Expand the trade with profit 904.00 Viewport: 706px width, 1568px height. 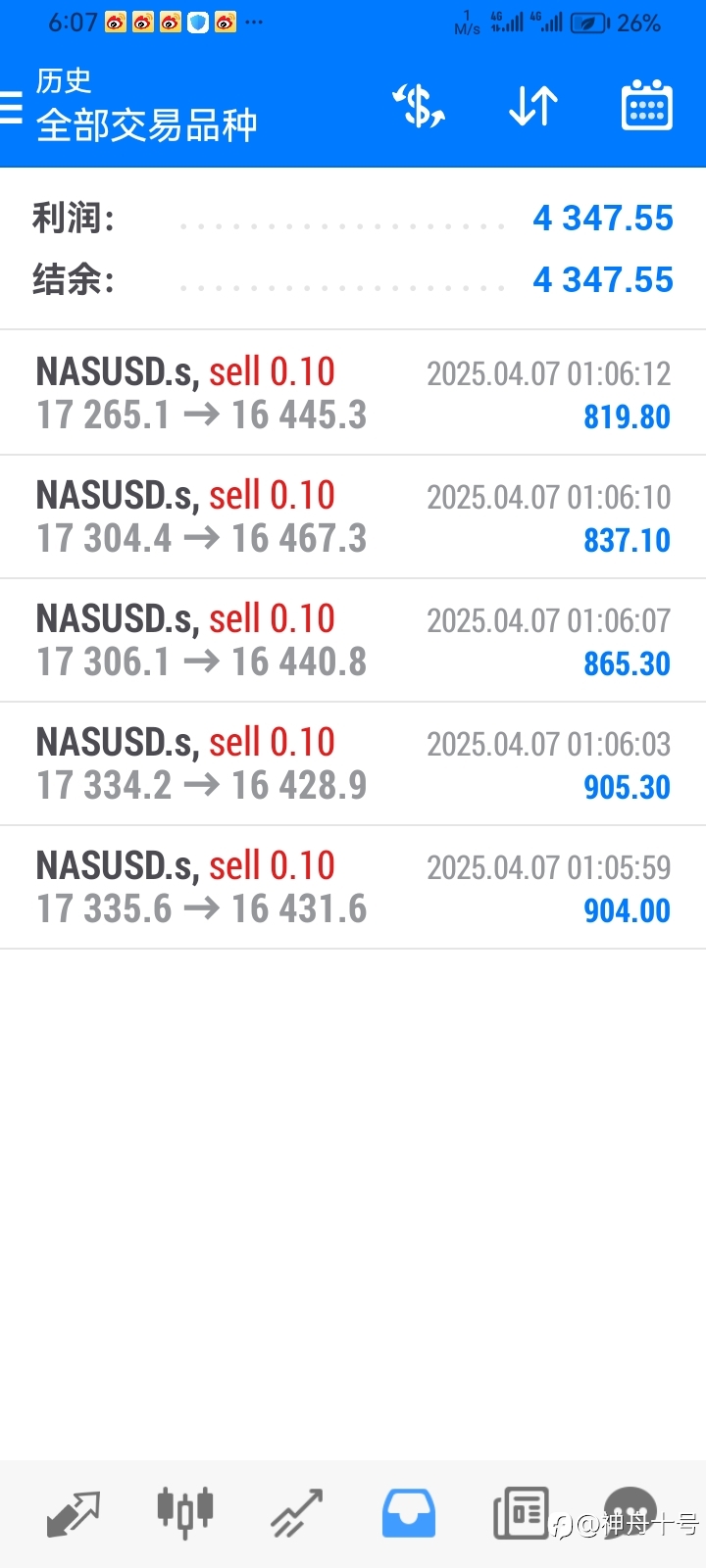click(x=353, y=887)
